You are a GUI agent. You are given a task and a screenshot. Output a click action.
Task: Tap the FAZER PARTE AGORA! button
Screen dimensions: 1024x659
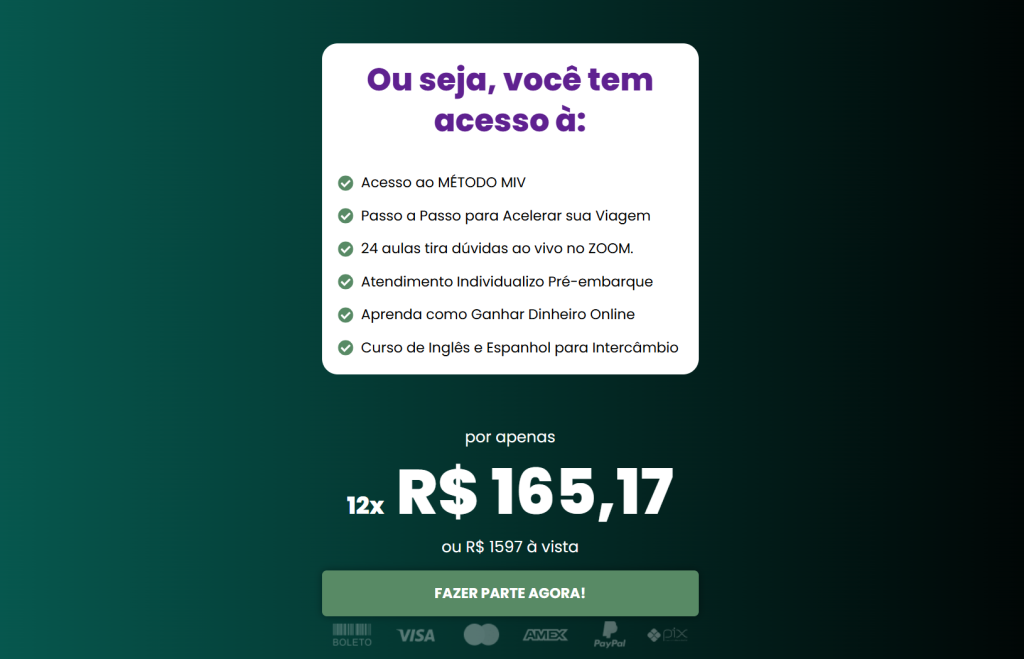510,593
